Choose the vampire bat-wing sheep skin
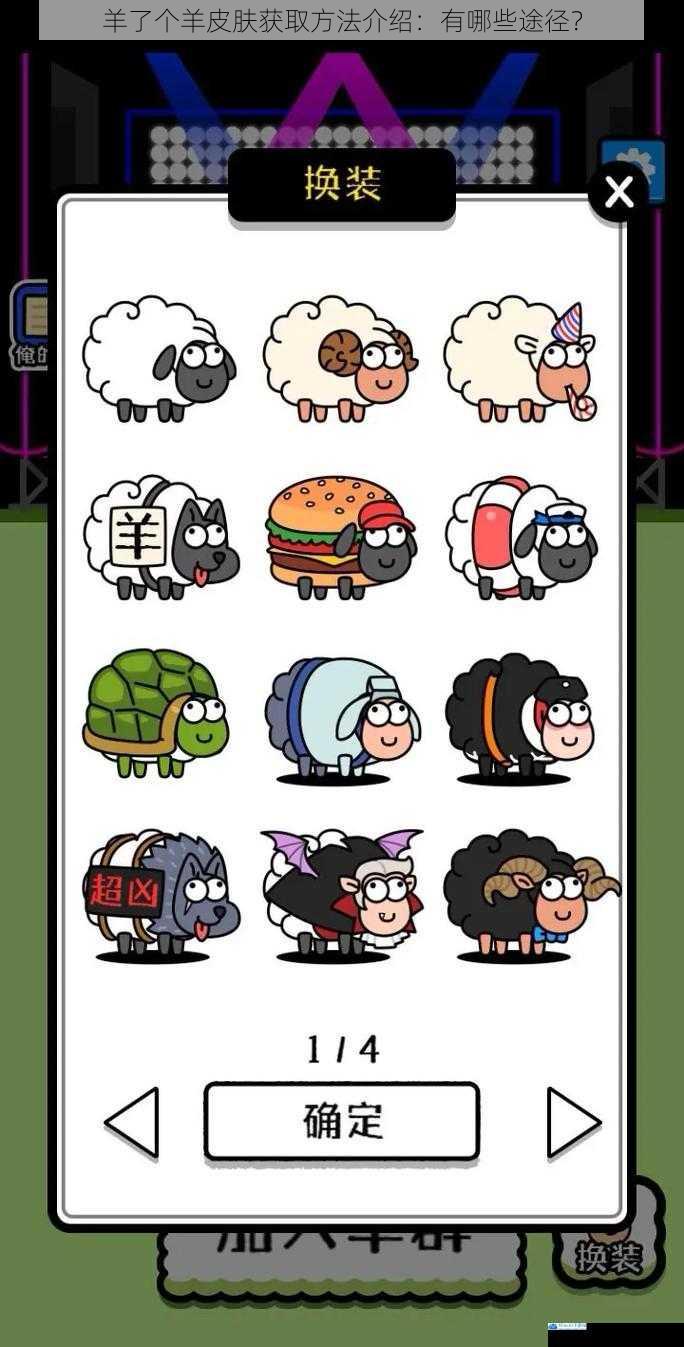This screenshot has width=684, height=1347. (x=340, y=892)
